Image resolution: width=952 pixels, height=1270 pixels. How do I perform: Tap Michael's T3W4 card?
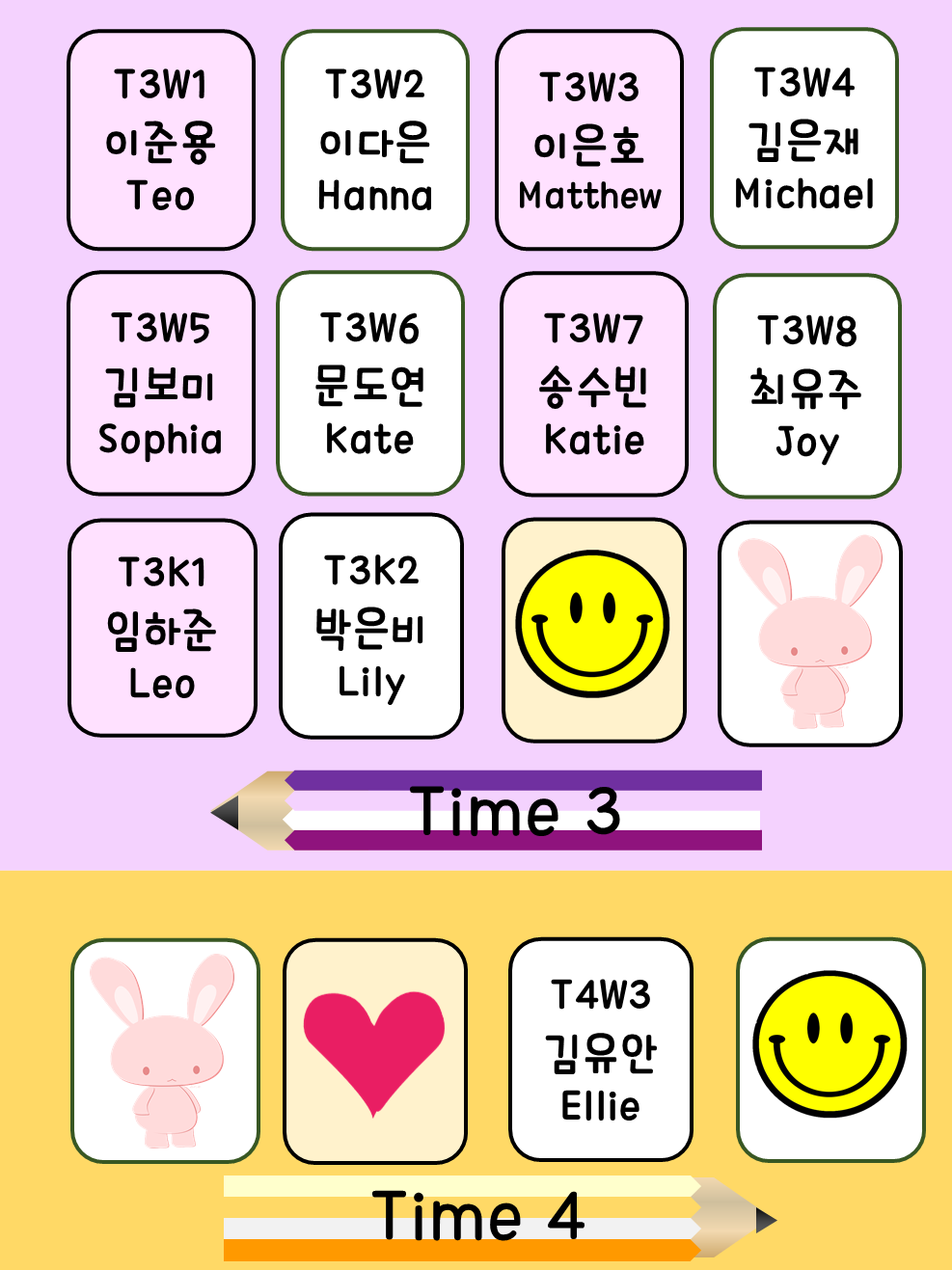click(804, 138)
